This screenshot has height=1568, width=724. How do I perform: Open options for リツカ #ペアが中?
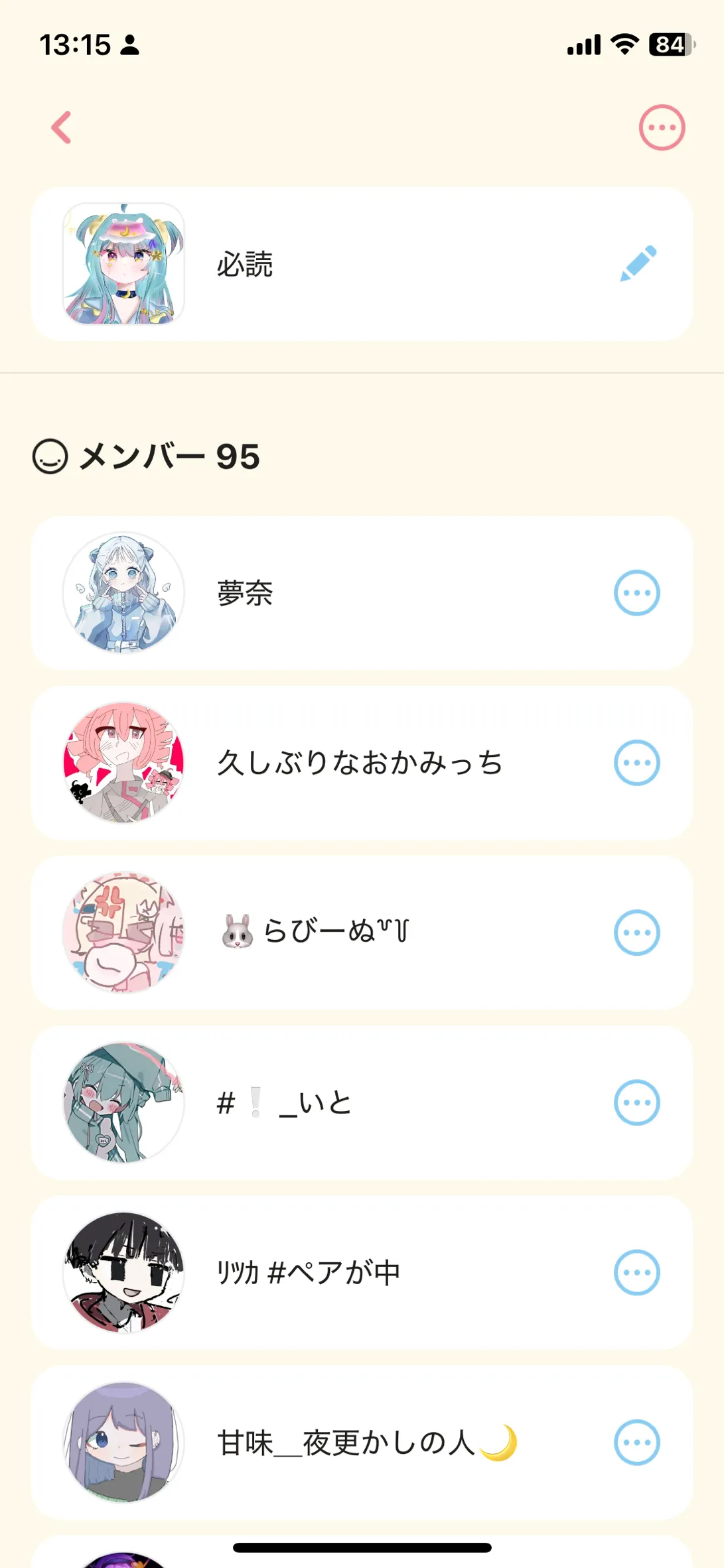tap(636, 1272)
